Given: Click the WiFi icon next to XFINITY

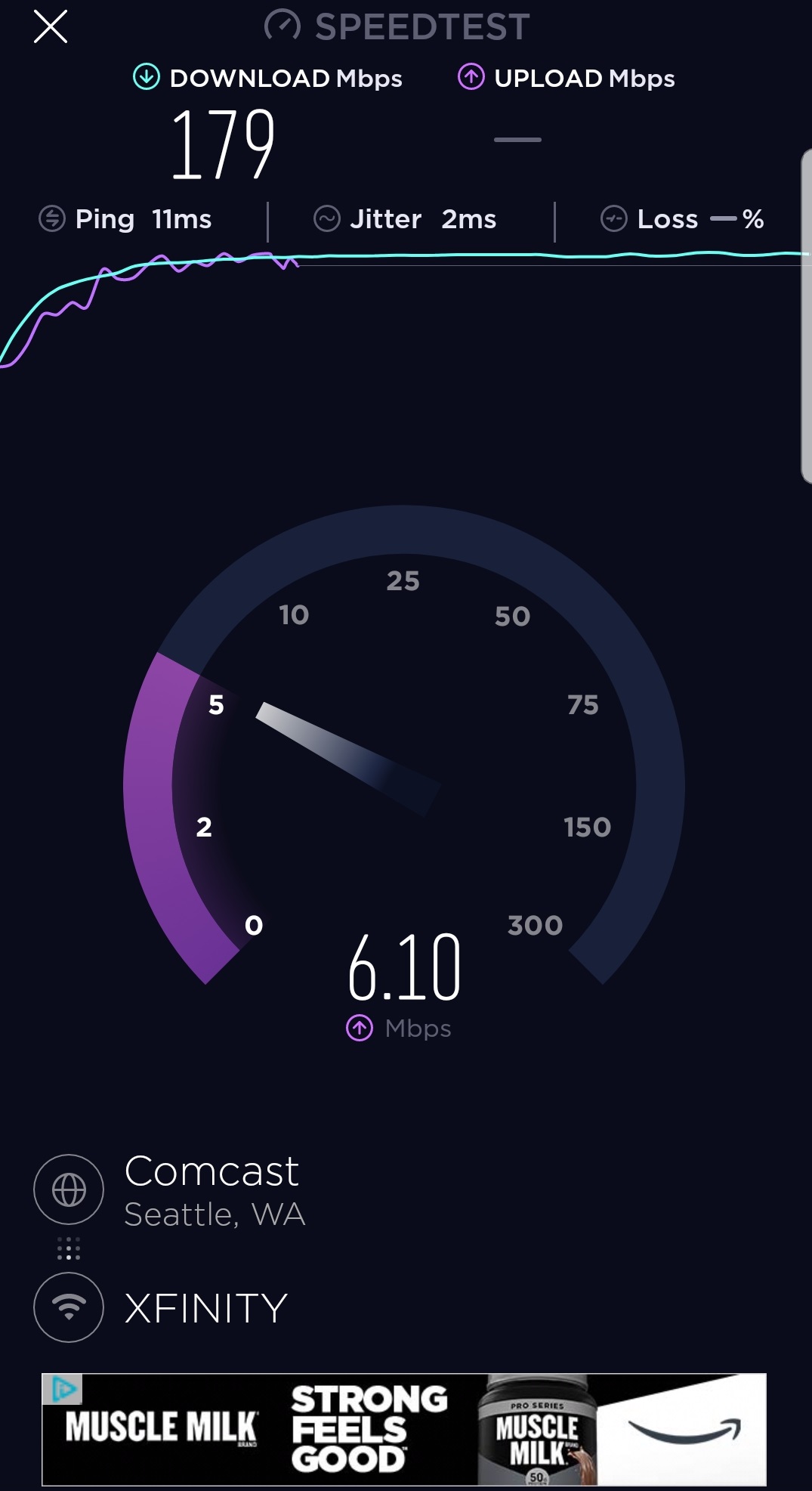Looking at the screenshot, I should [68, 1307].
